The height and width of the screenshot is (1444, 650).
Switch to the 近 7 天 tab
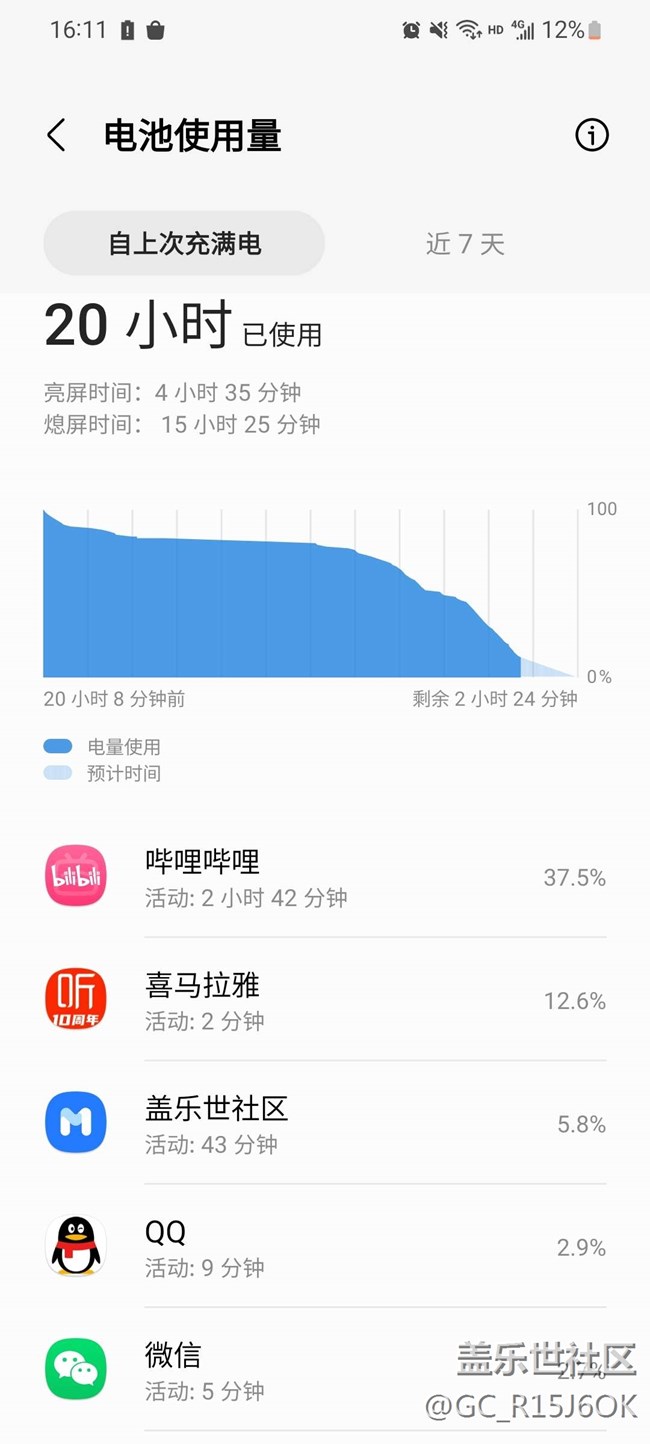pos(465,243)
